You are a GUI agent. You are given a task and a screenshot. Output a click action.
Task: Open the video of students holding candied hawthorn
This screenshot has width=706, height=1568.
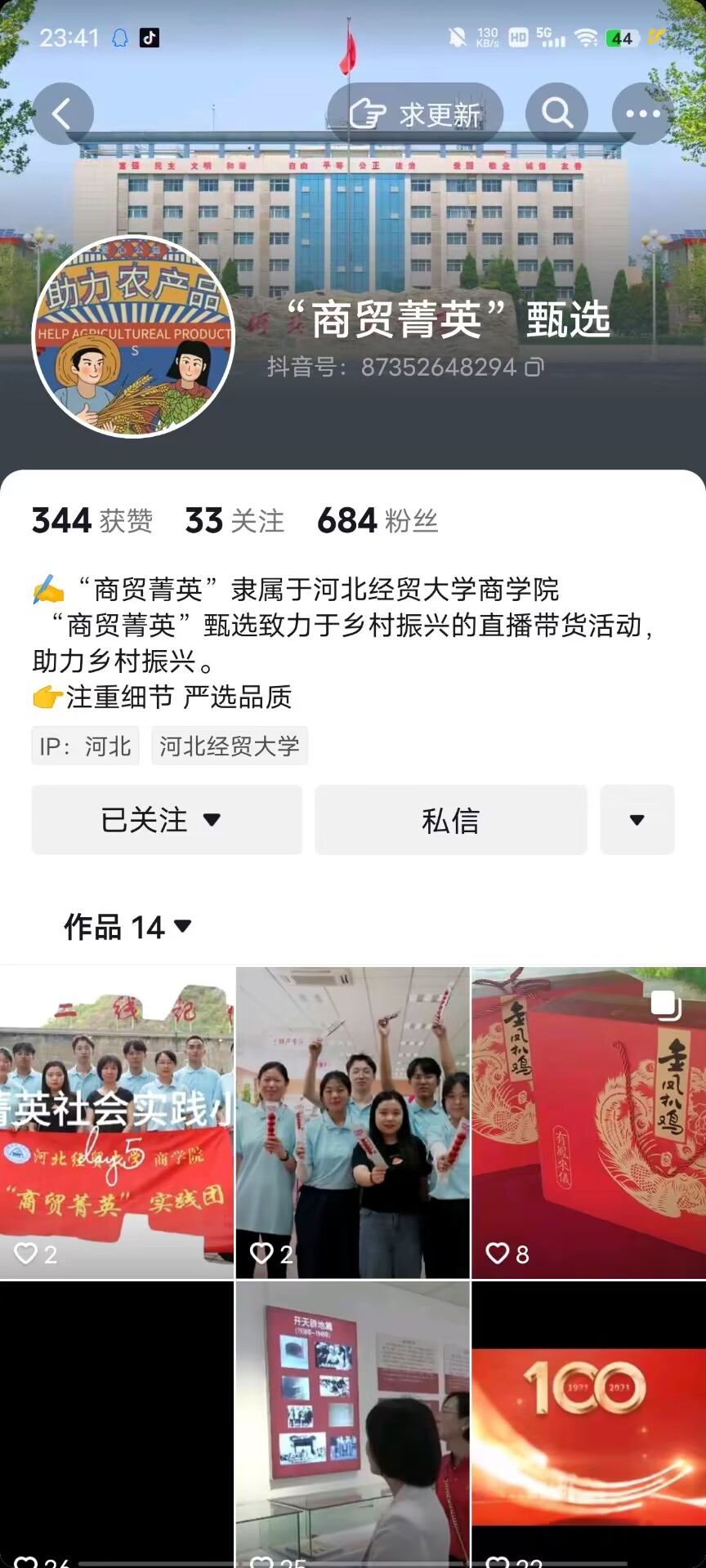[352, 1122]
